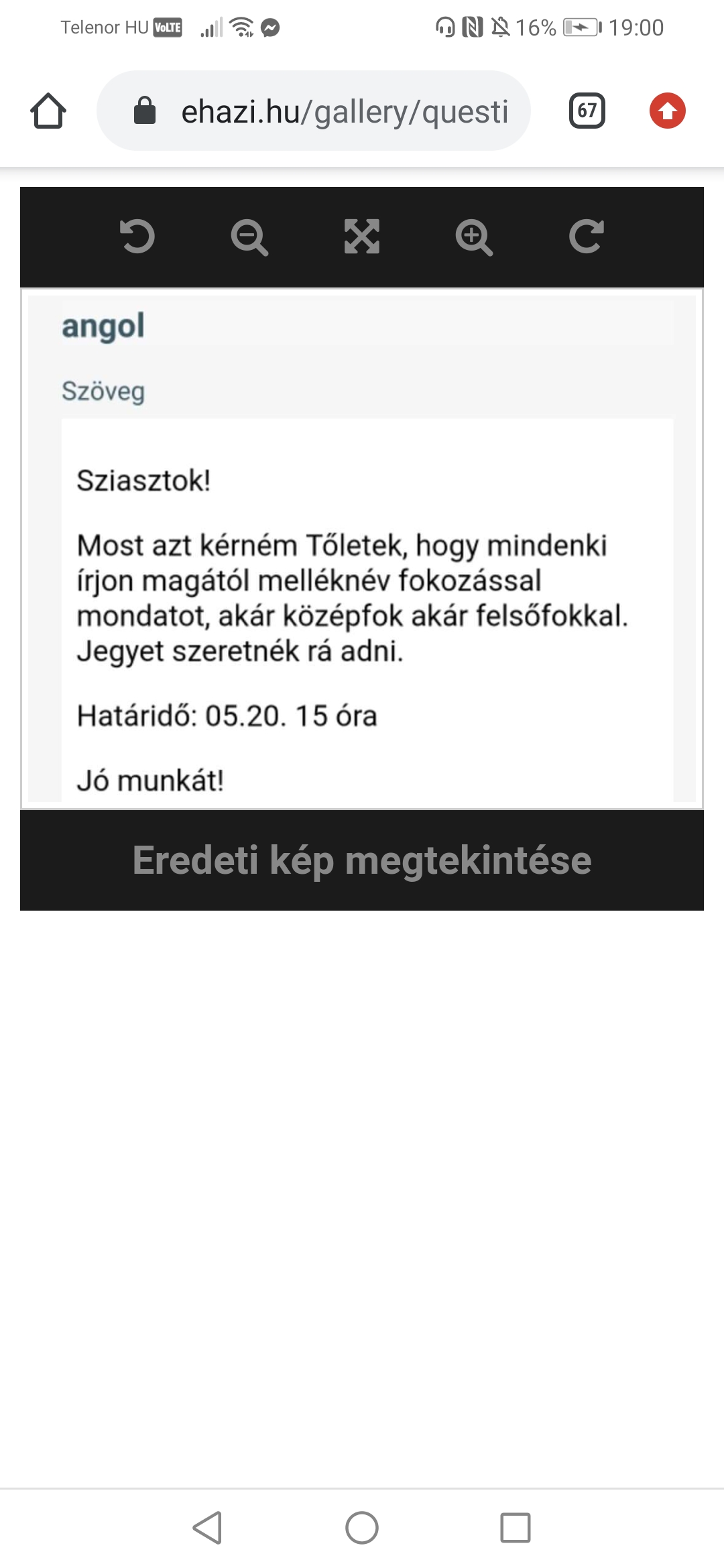Zoom out of the image
This screenshot has height=1568, width=724.
[x=249, y=237]
